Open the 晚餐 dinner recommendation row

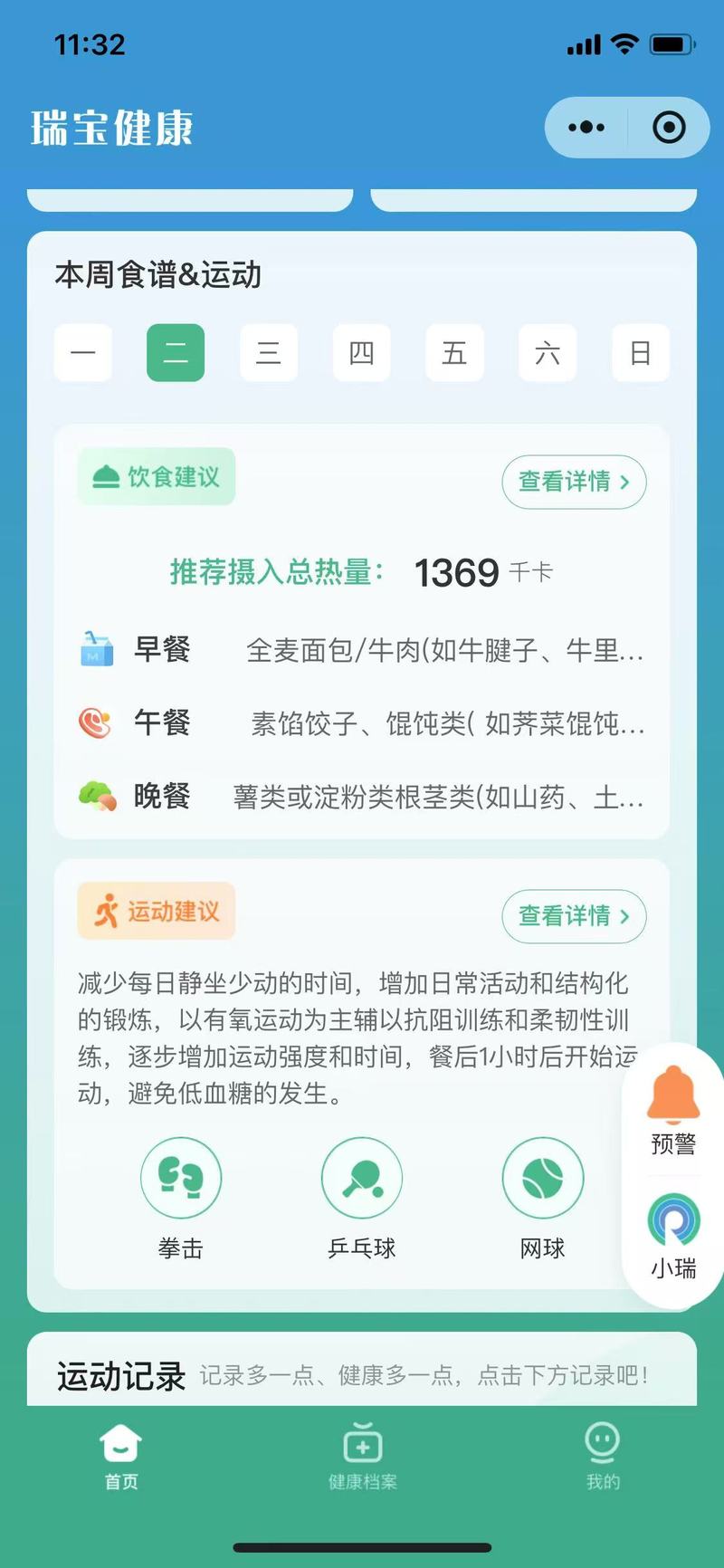(x=362, y=797)
